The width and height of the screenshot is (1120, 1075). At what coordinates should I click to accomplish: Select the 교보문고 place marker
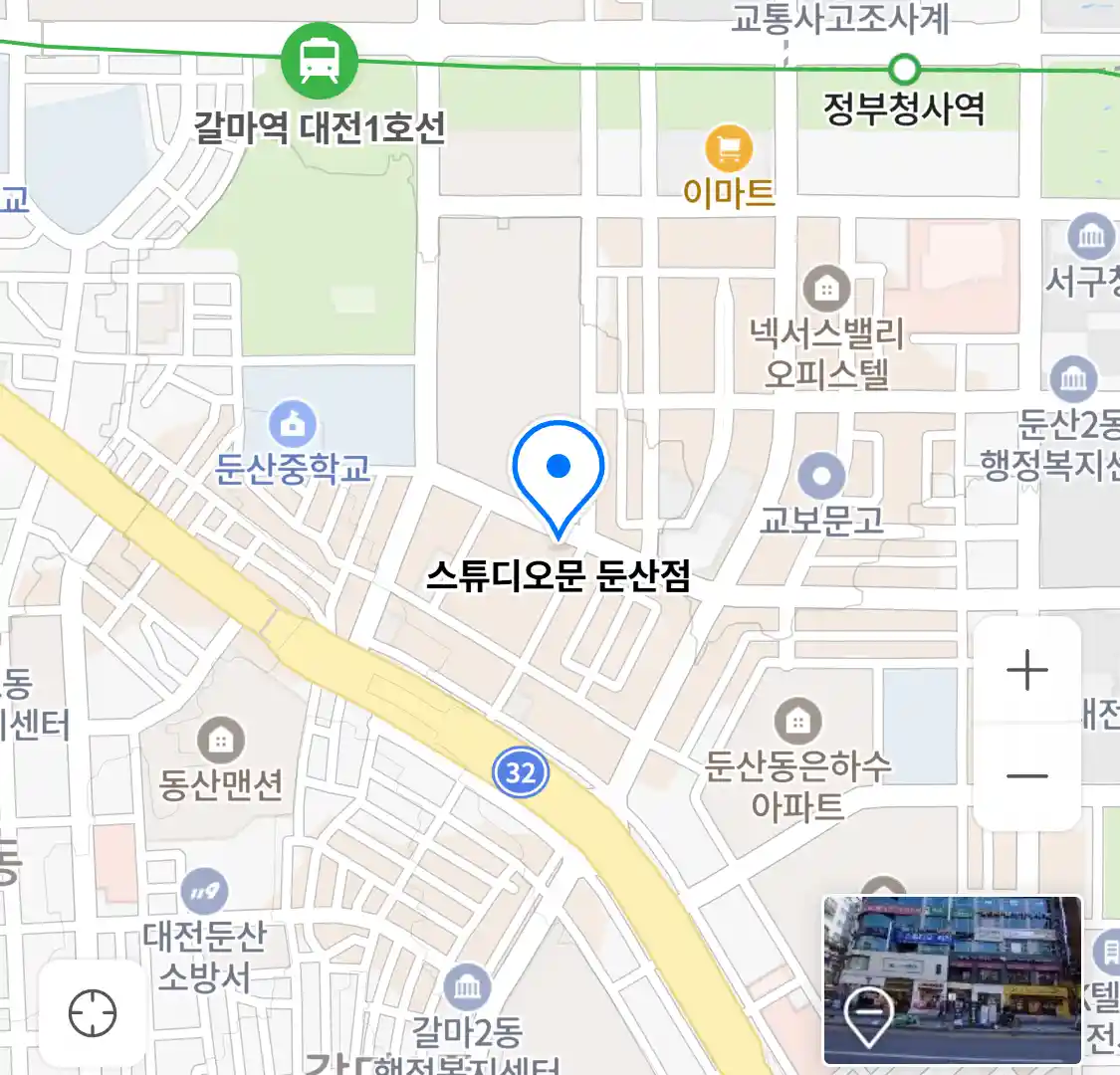tap(821, 477)
